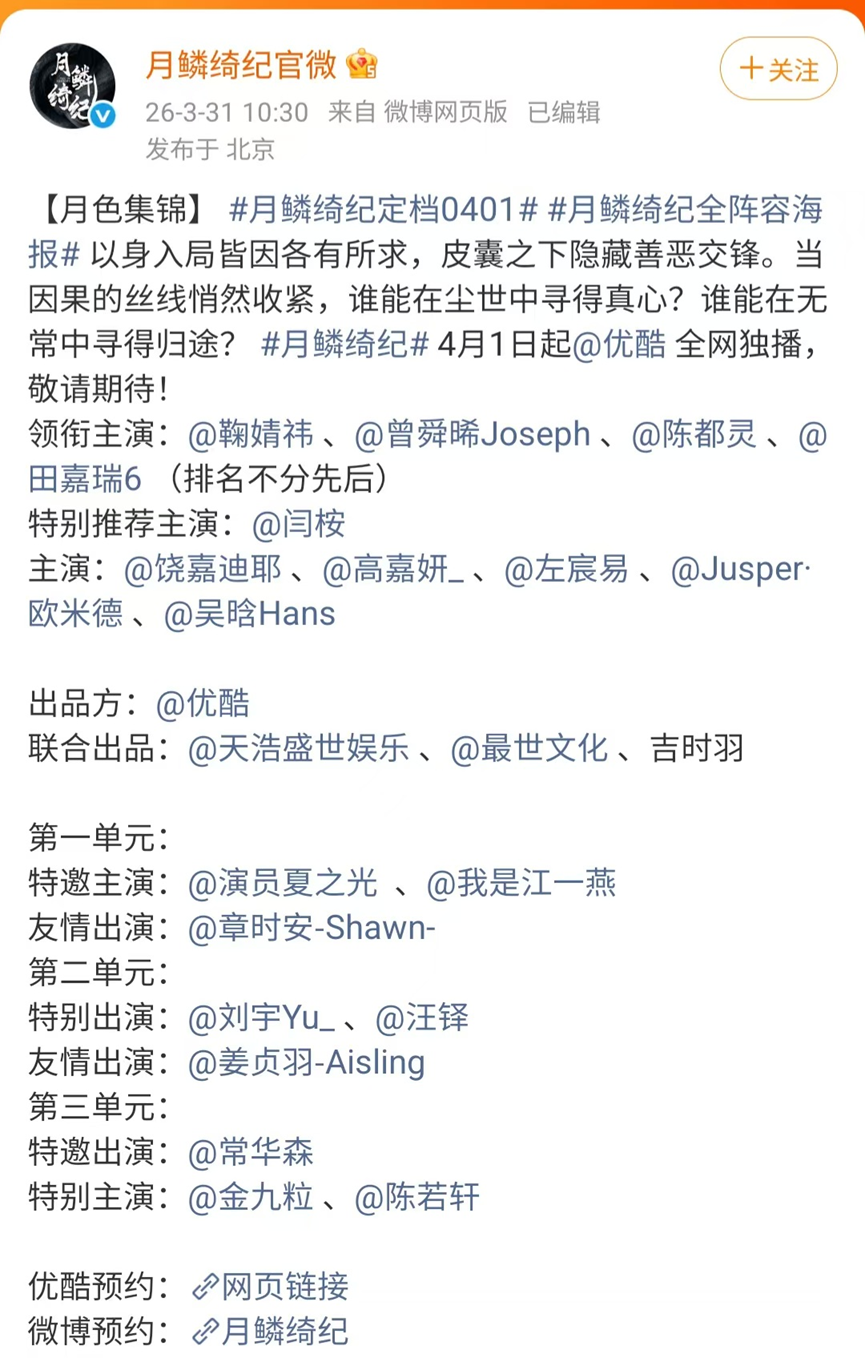Visit @鞠婧祎 mention
The width and height of the screenshot is (865, 1358).
251,434
